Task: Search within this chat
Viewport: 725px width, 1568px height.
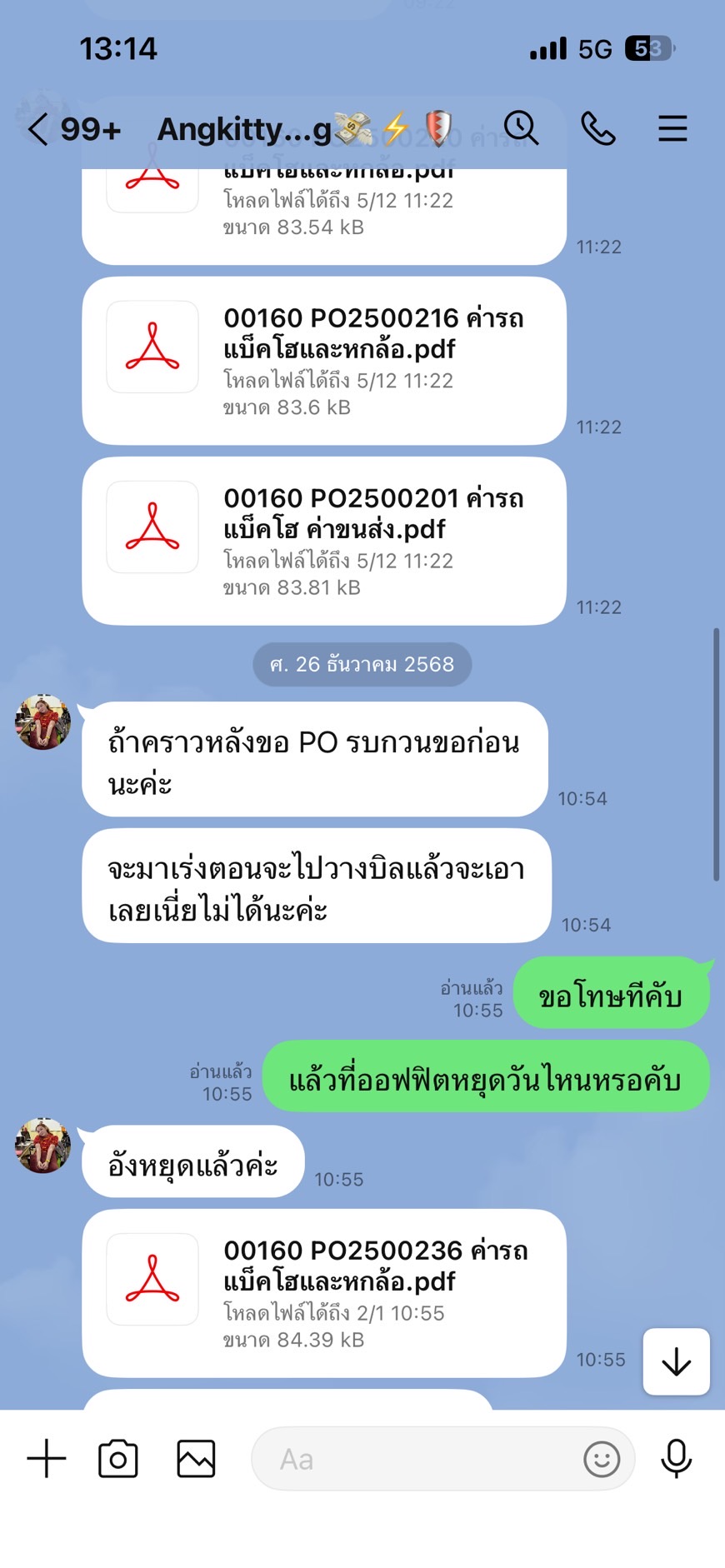Action: coord(521,128)
